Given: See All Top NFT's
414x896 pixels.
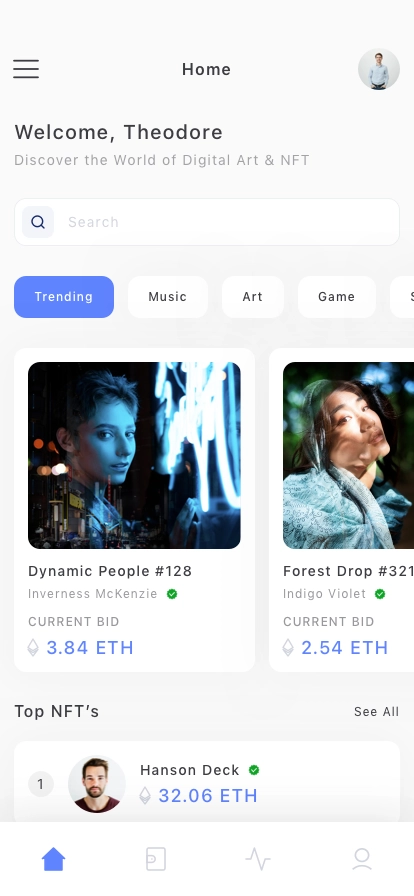Looking at the screenshot, I should coord(376,711).
